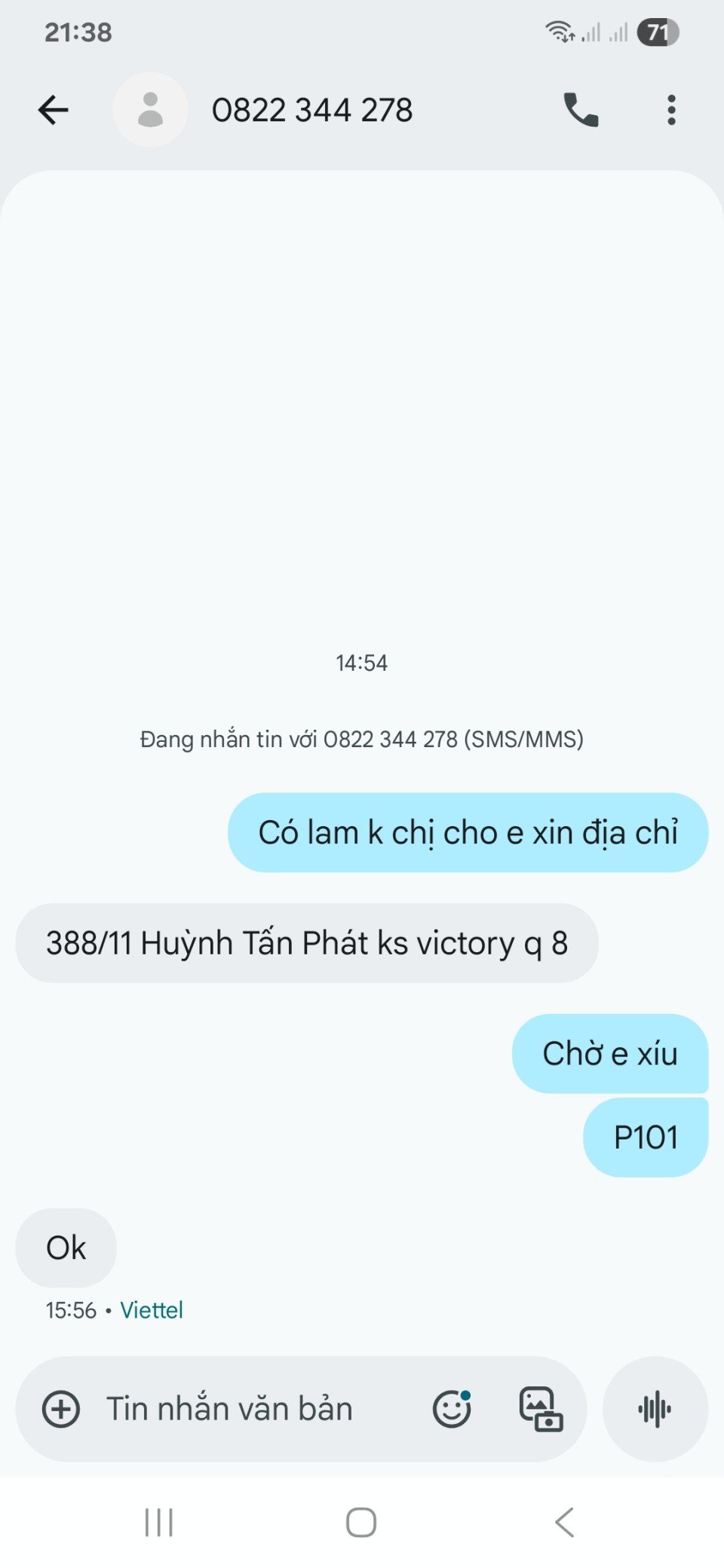Call 0822 344 278

pos(581,110)
